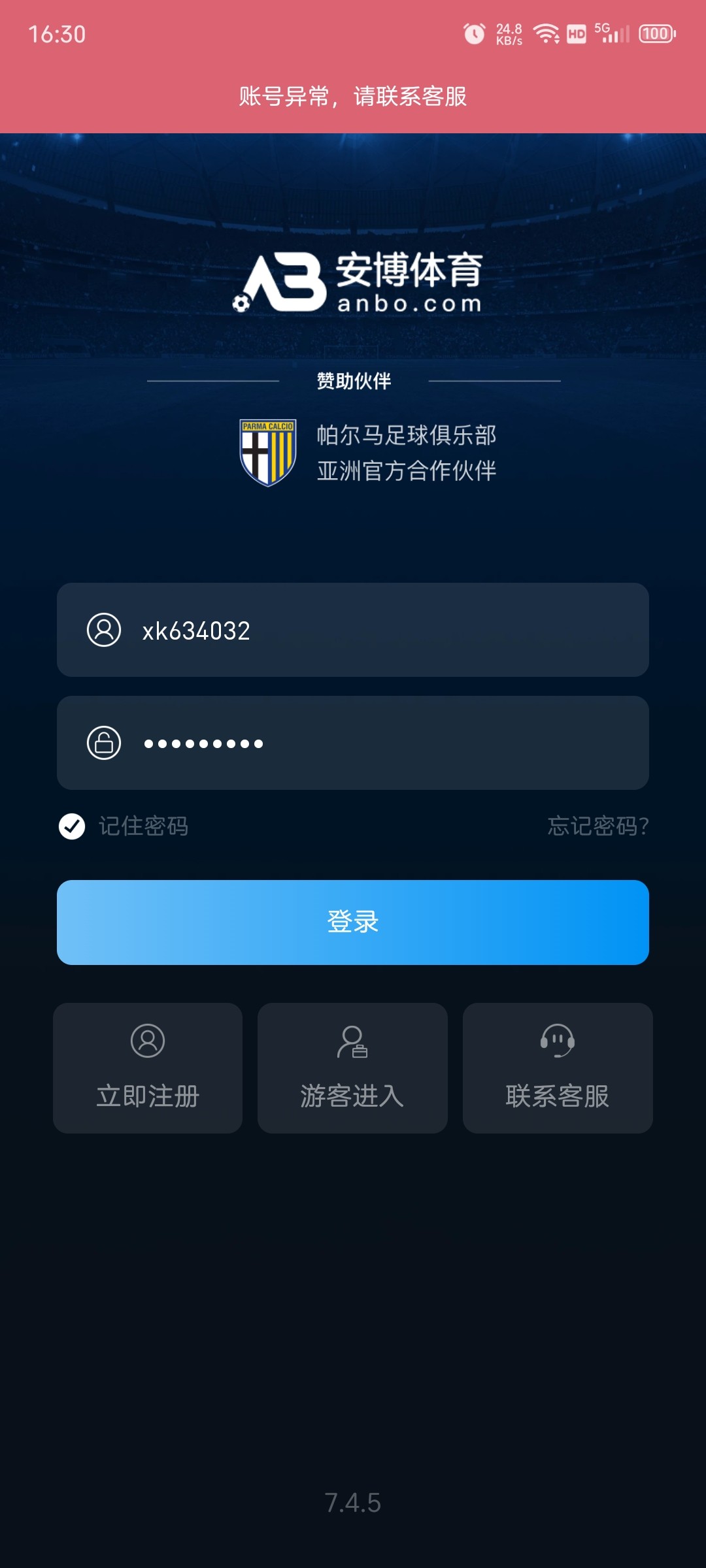
Task: Uncheck the 记住密码 remember password box
Action: [72, 826]
